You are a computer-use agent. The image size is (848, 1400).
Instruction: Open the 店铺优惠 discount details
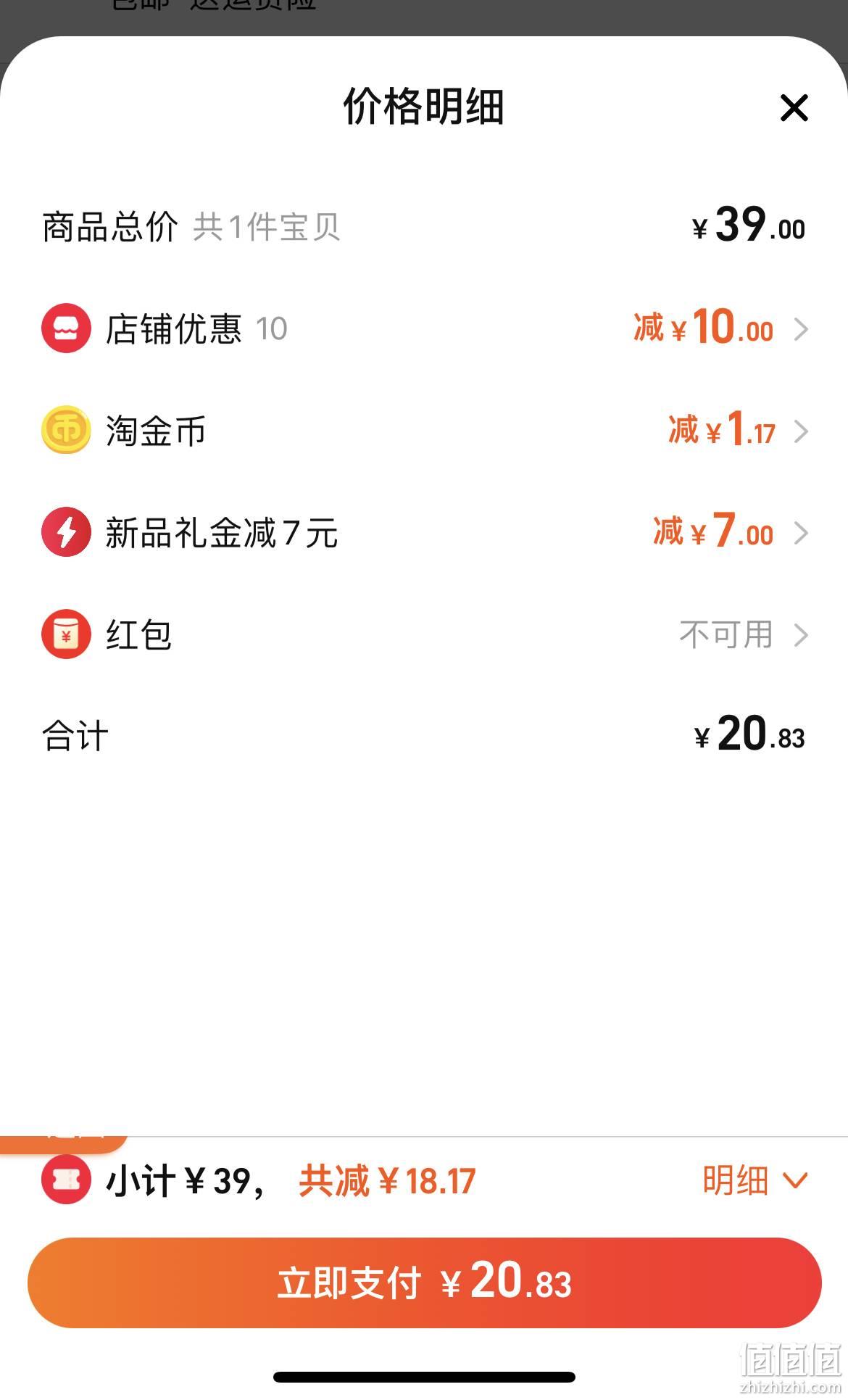[x=424, y=328]
